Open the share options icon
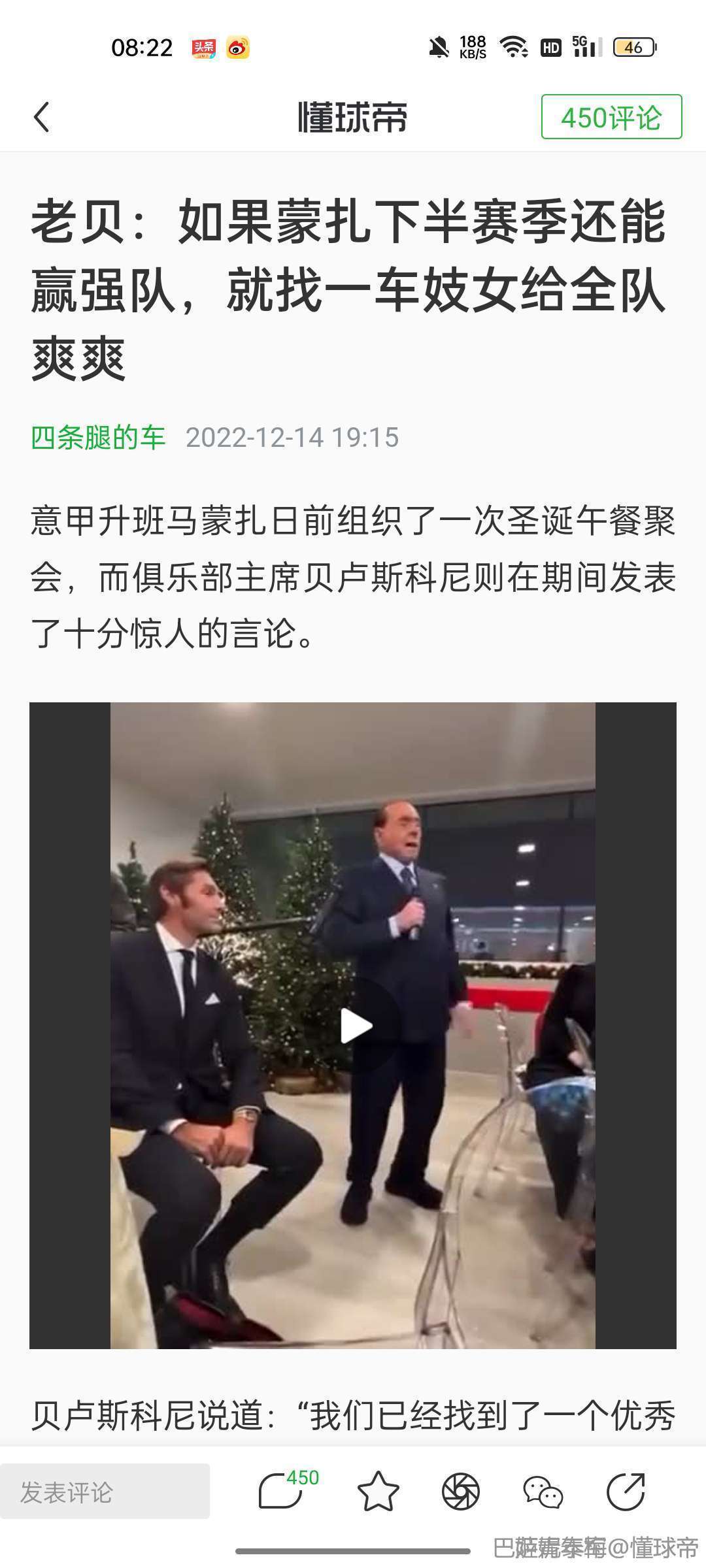 coord(625,1492)
